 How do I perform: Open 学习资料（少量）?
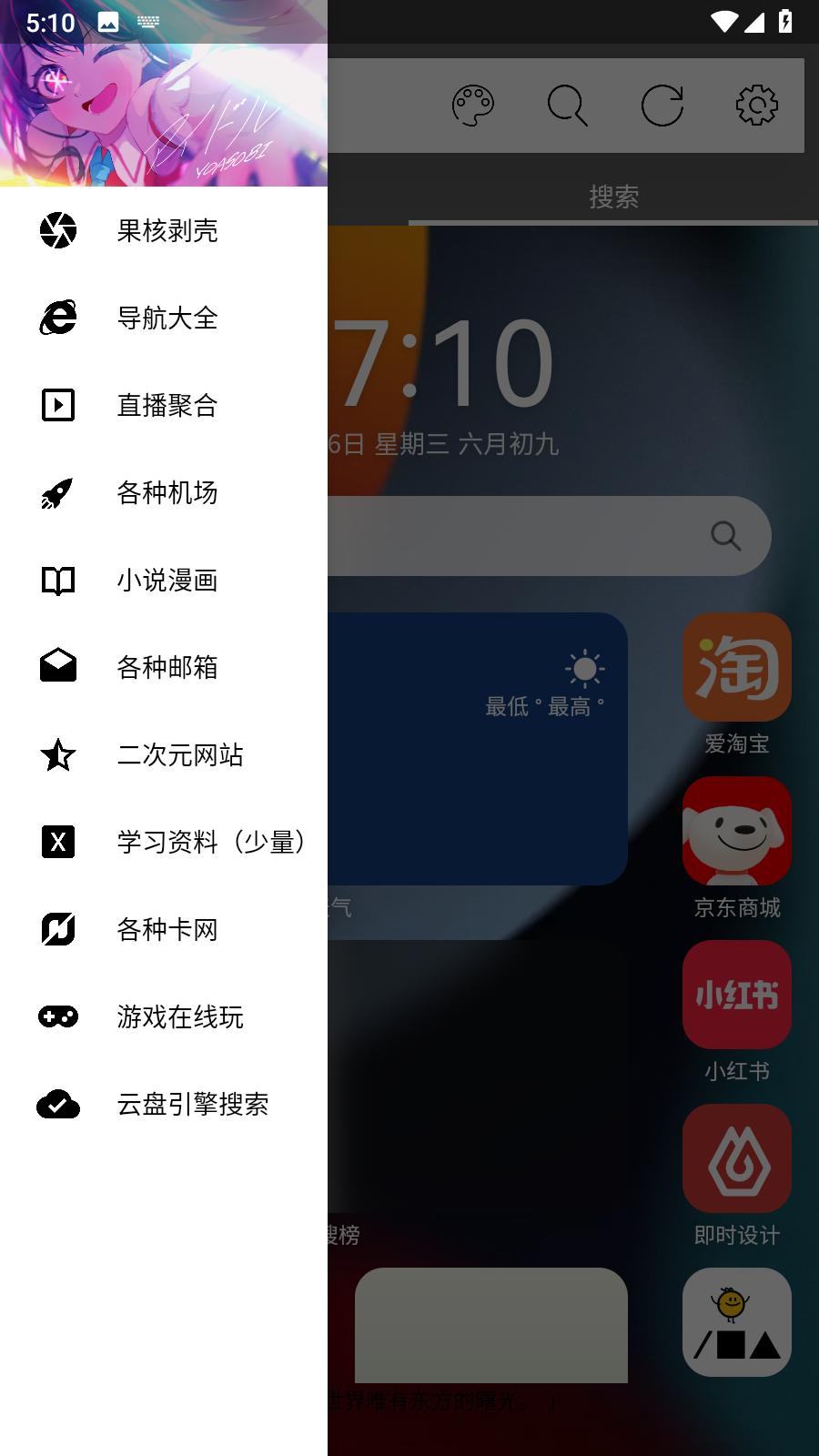(x=164, y=842)
